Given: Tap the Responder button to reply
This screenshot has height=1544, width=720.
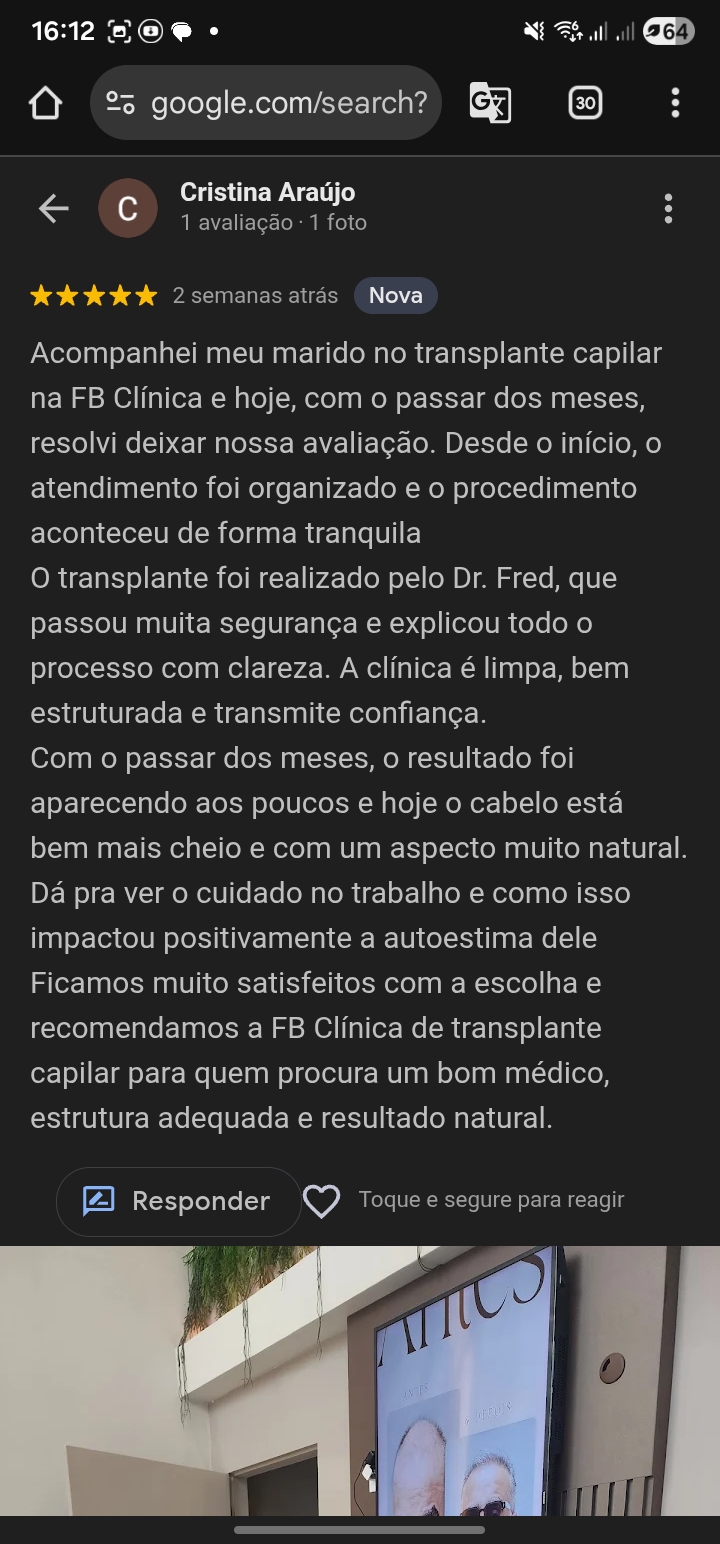Looking at the screenshot, I should pos(177,1200).
